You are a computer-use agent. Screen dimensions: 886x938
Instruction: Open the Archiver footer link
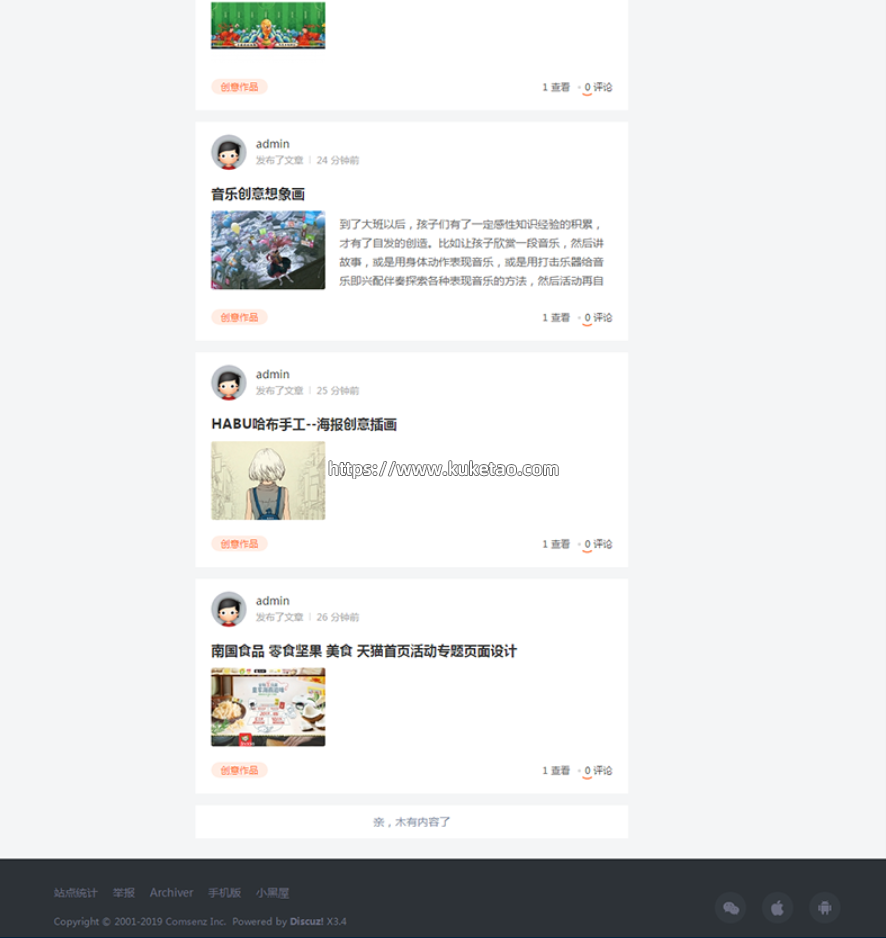click(171, 893)
